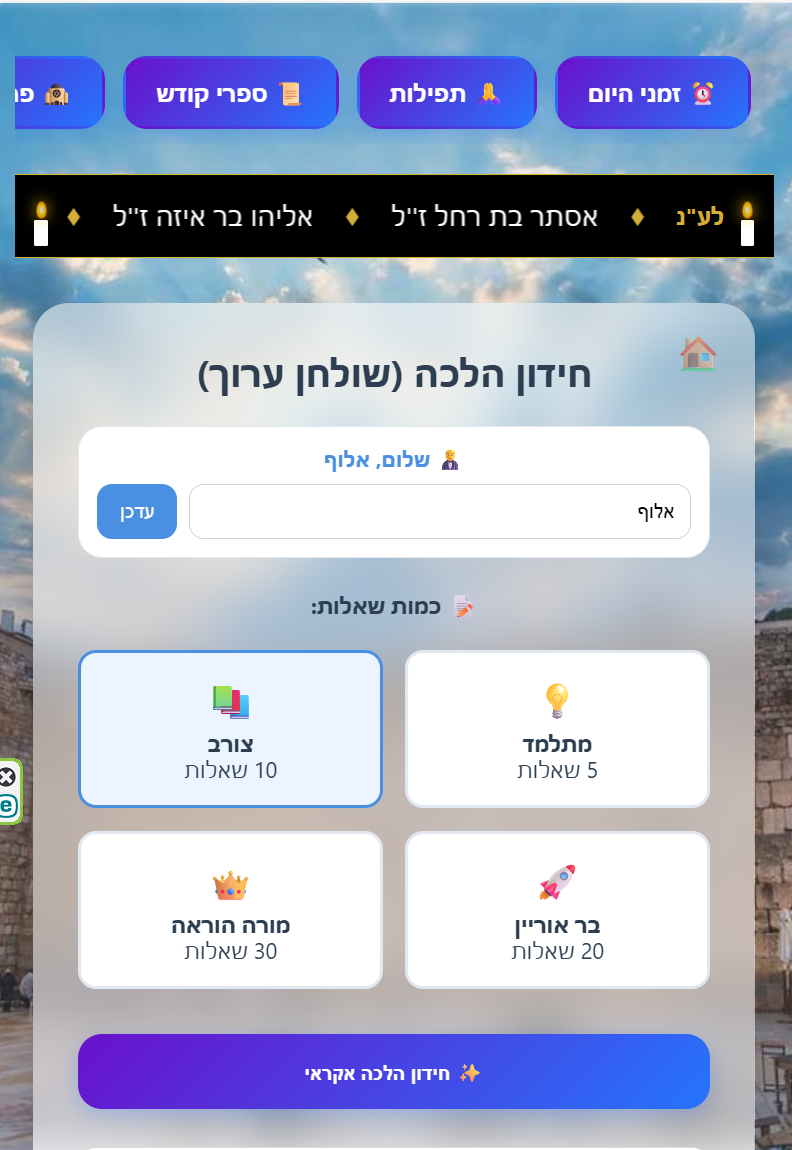The image size is (792, 1150).
Task: Open the תפילות section
Action: click(x=446, y=93)
